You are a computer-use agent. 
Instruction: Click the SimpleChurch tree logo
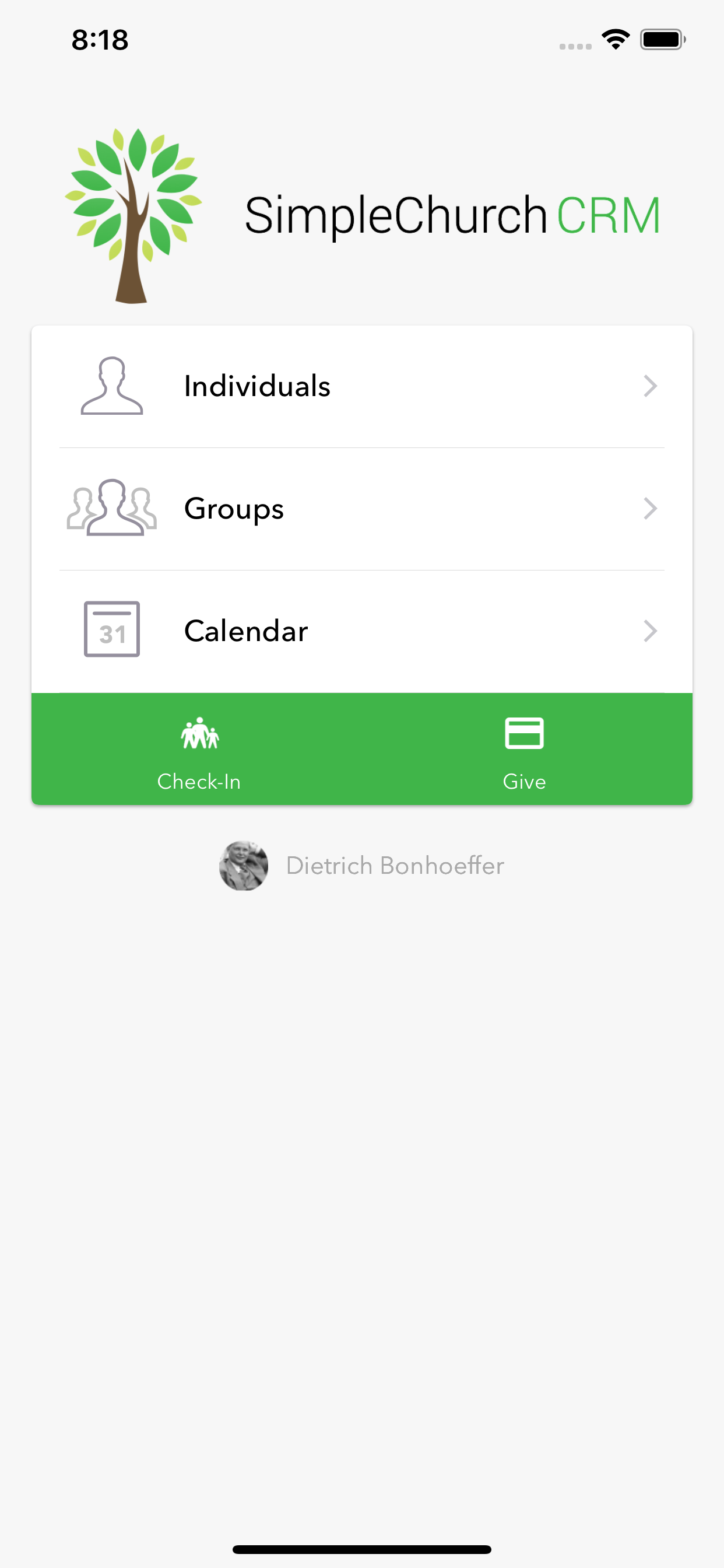point(133,214)
